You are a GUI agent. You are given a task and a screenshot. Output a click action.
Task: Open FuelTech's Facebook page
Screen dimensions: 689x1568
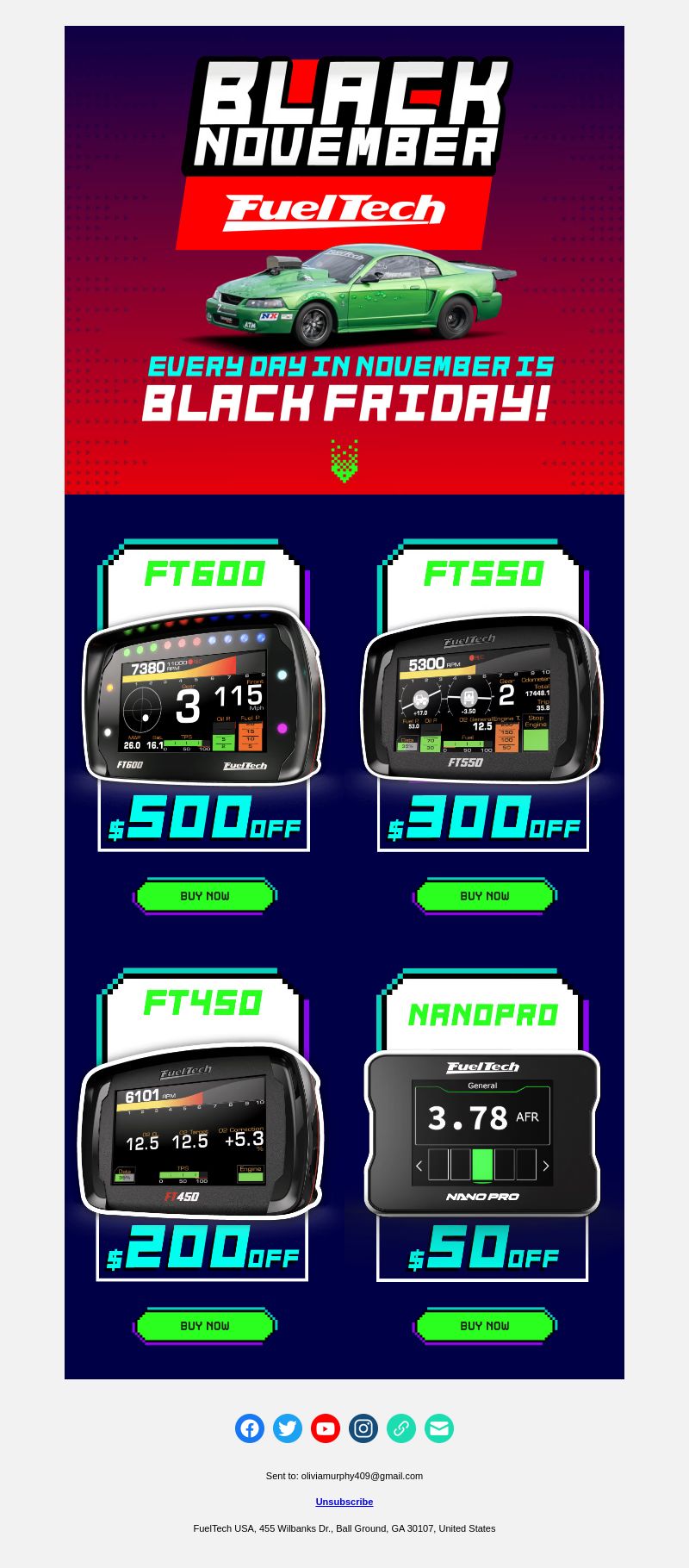tap(250, 1428)
